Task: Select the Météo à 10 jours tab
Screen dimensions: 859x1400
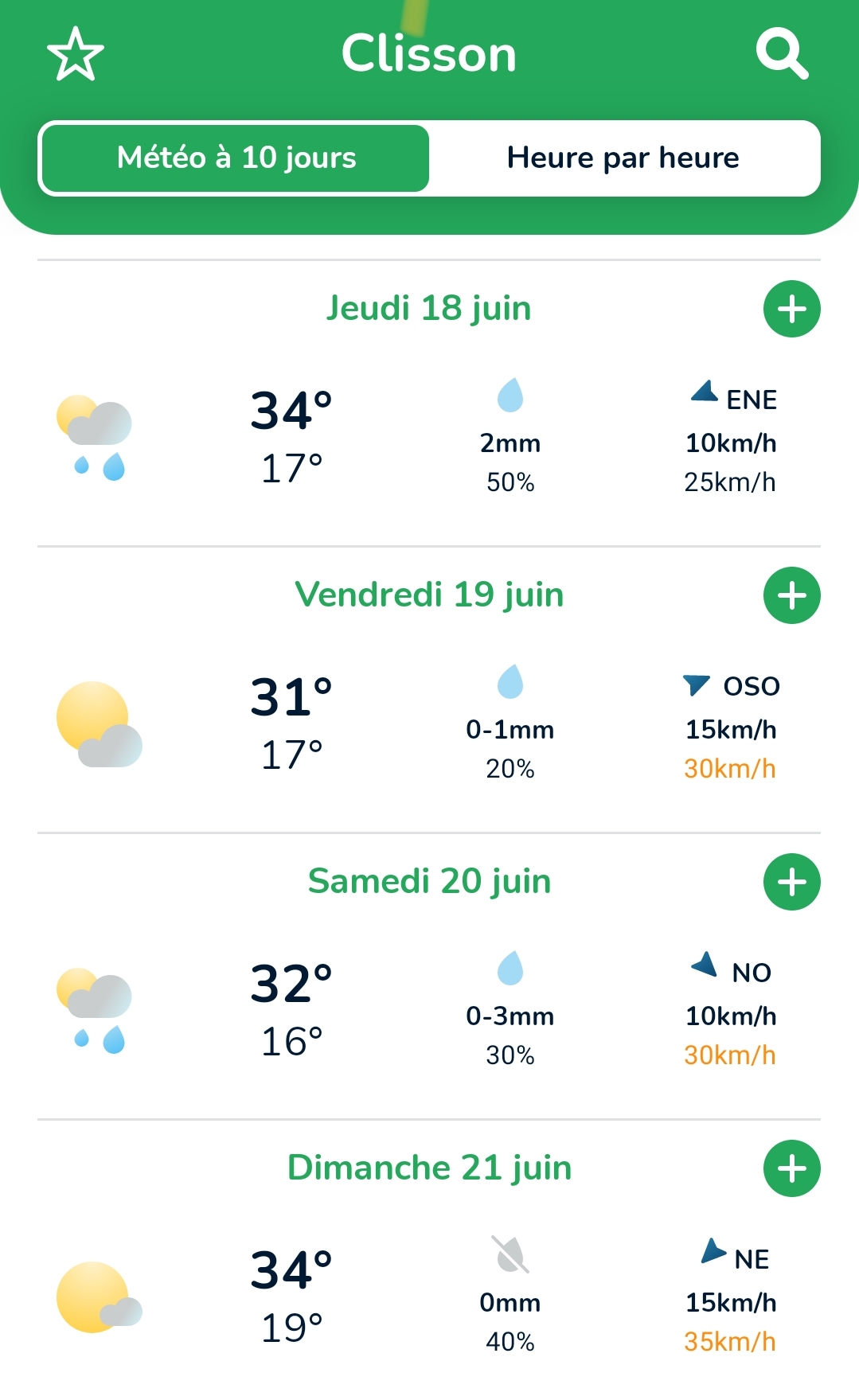Action: [x=236, y=158]
